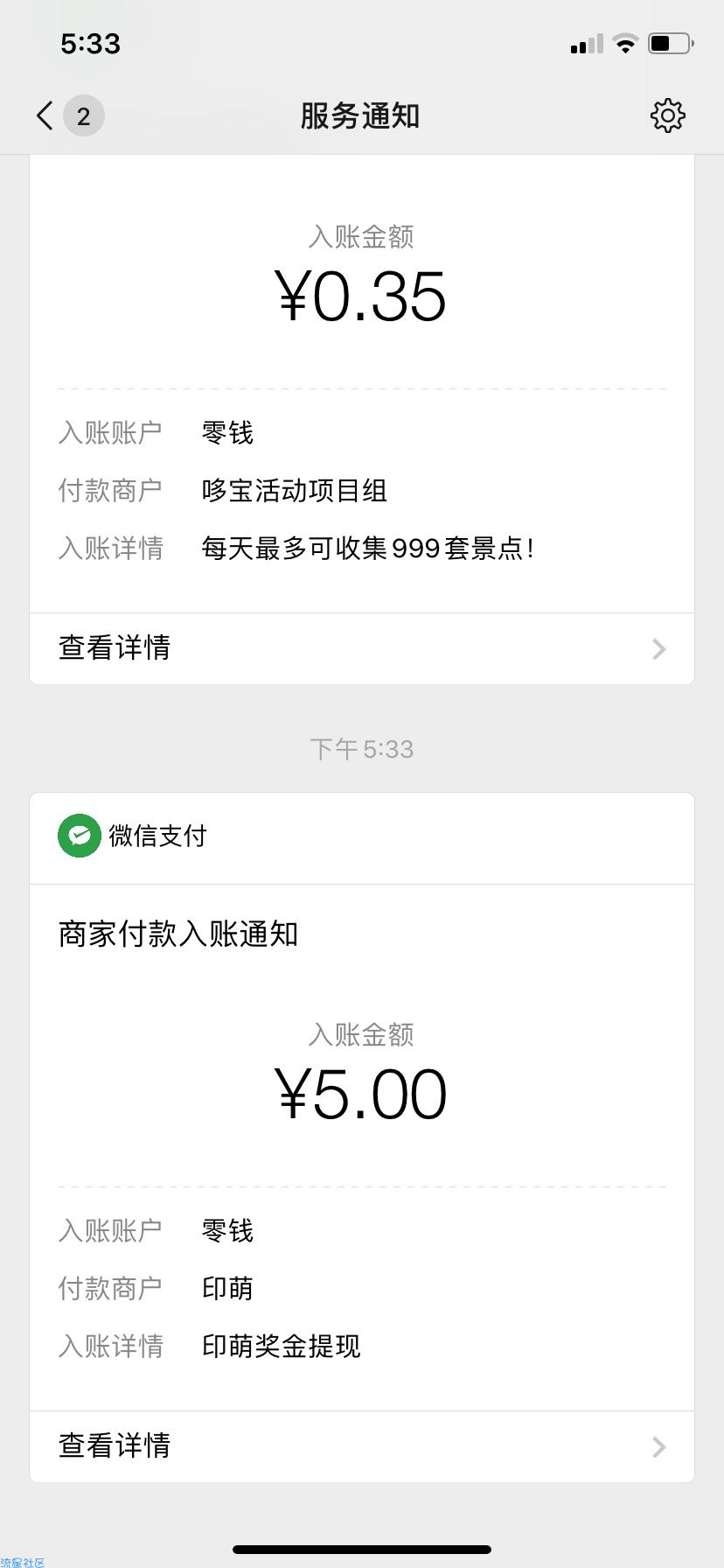Open the settings gear icon
Screen dimensions: 724x1568
[667, 115]
